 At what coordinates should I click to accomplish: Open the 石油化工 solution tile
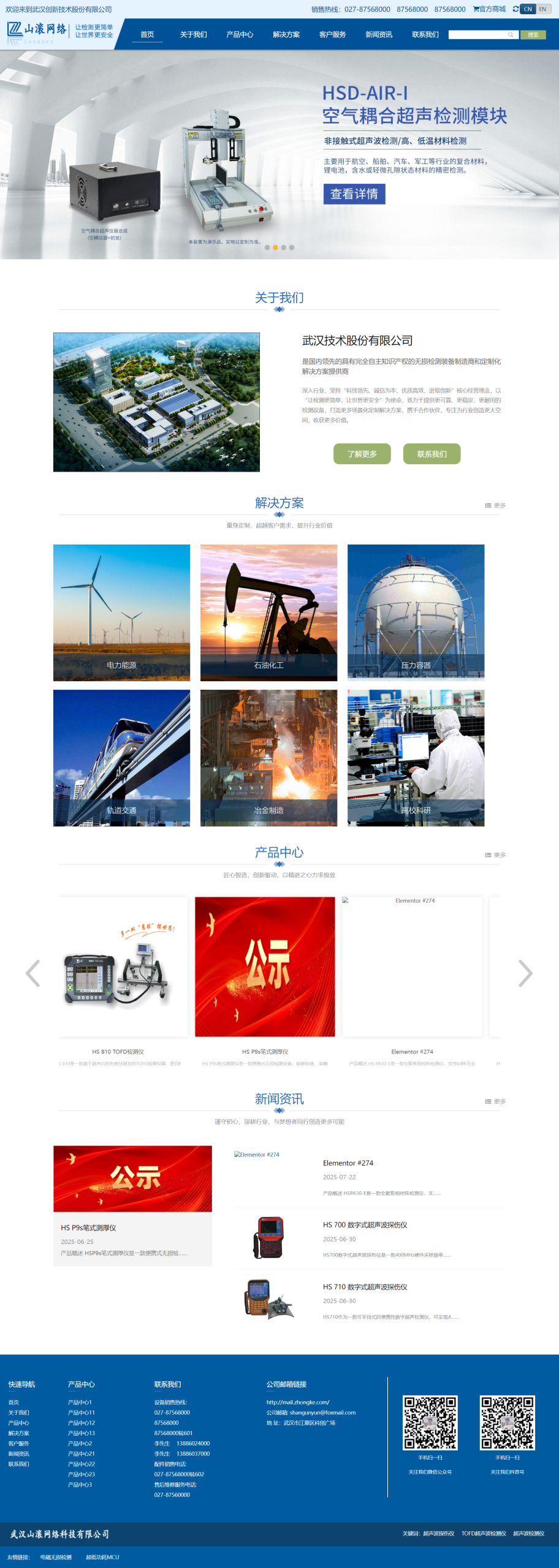pos(268,612)
